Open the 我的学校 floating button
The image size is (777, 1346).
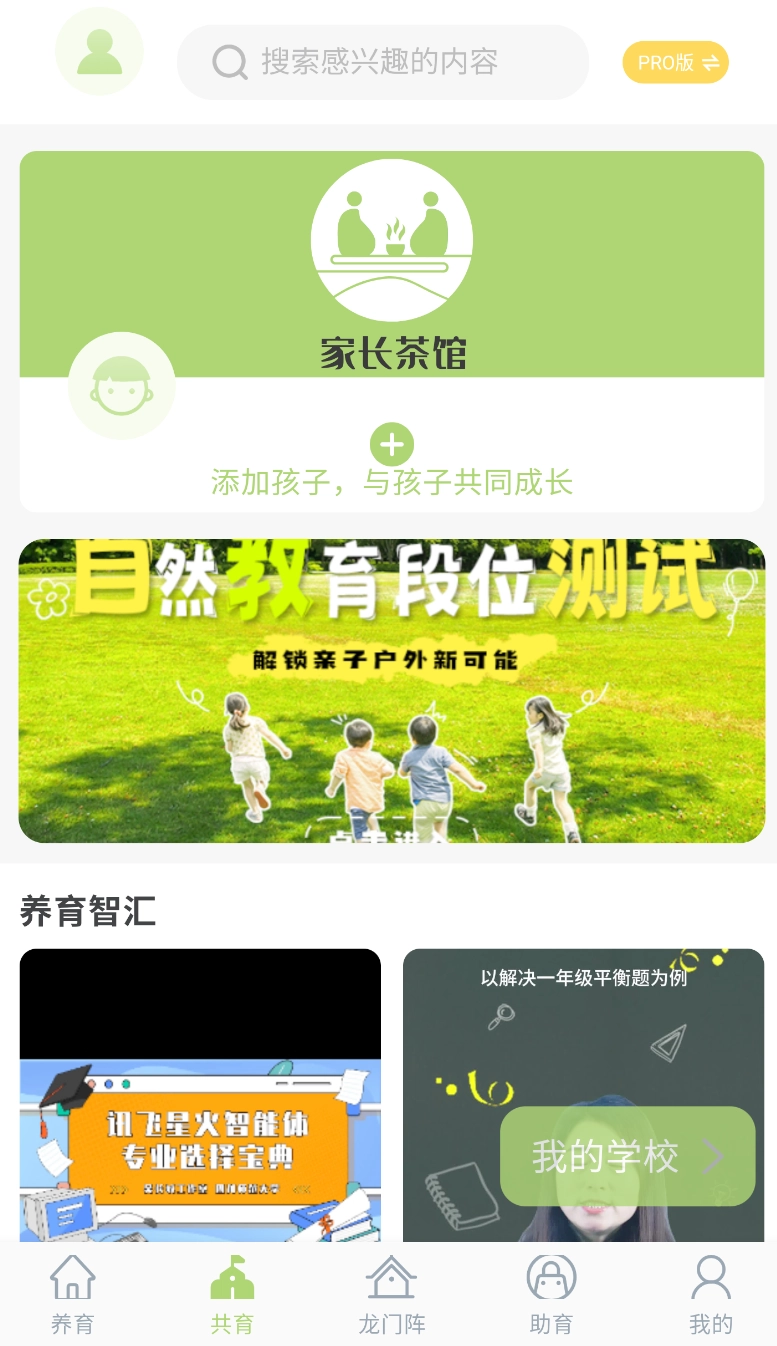(x=627, y=1156)
